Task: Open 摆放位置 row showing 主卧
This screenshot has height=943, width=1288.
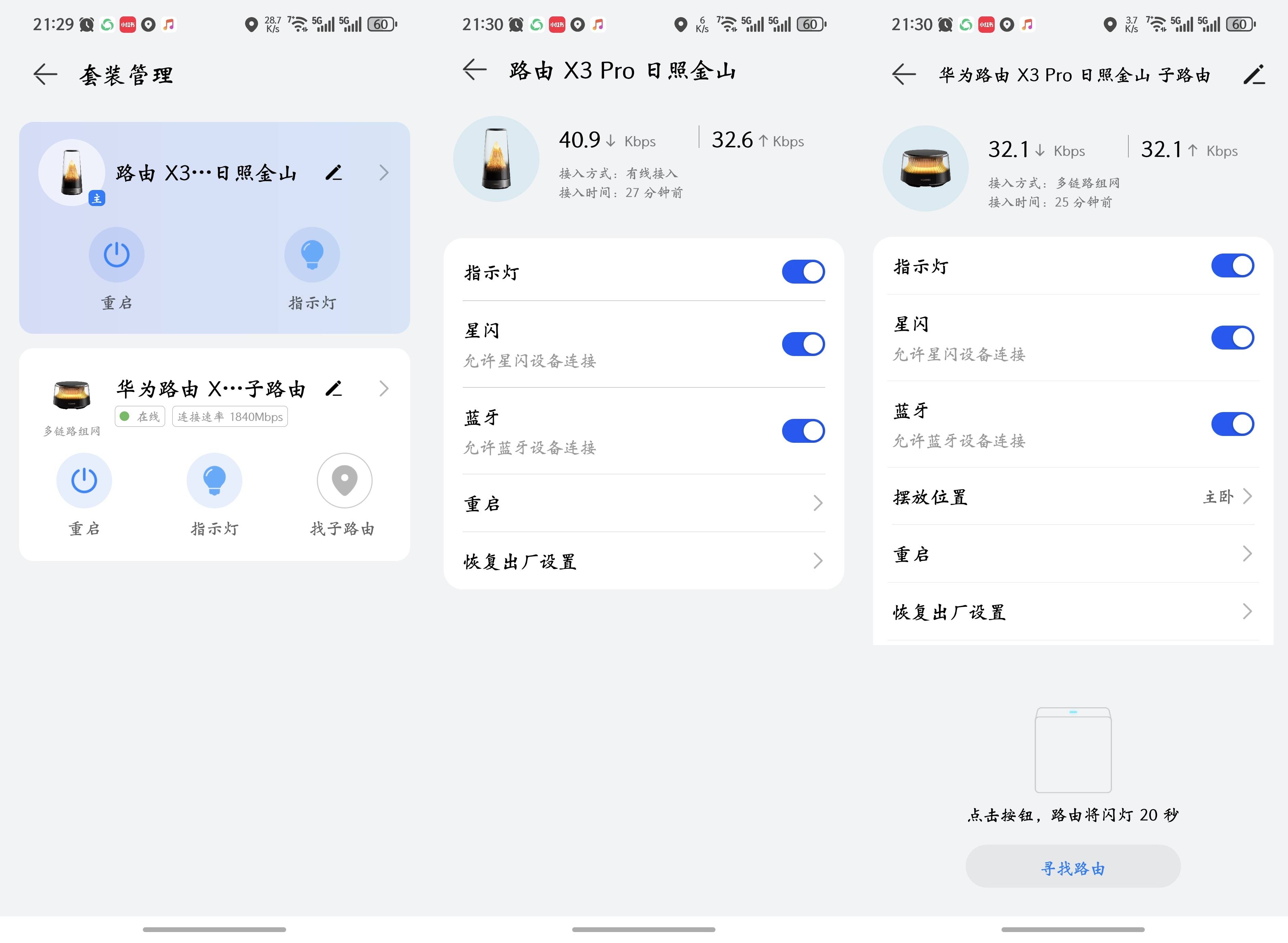Action: pyautogui.click(x=1073, y=497)
